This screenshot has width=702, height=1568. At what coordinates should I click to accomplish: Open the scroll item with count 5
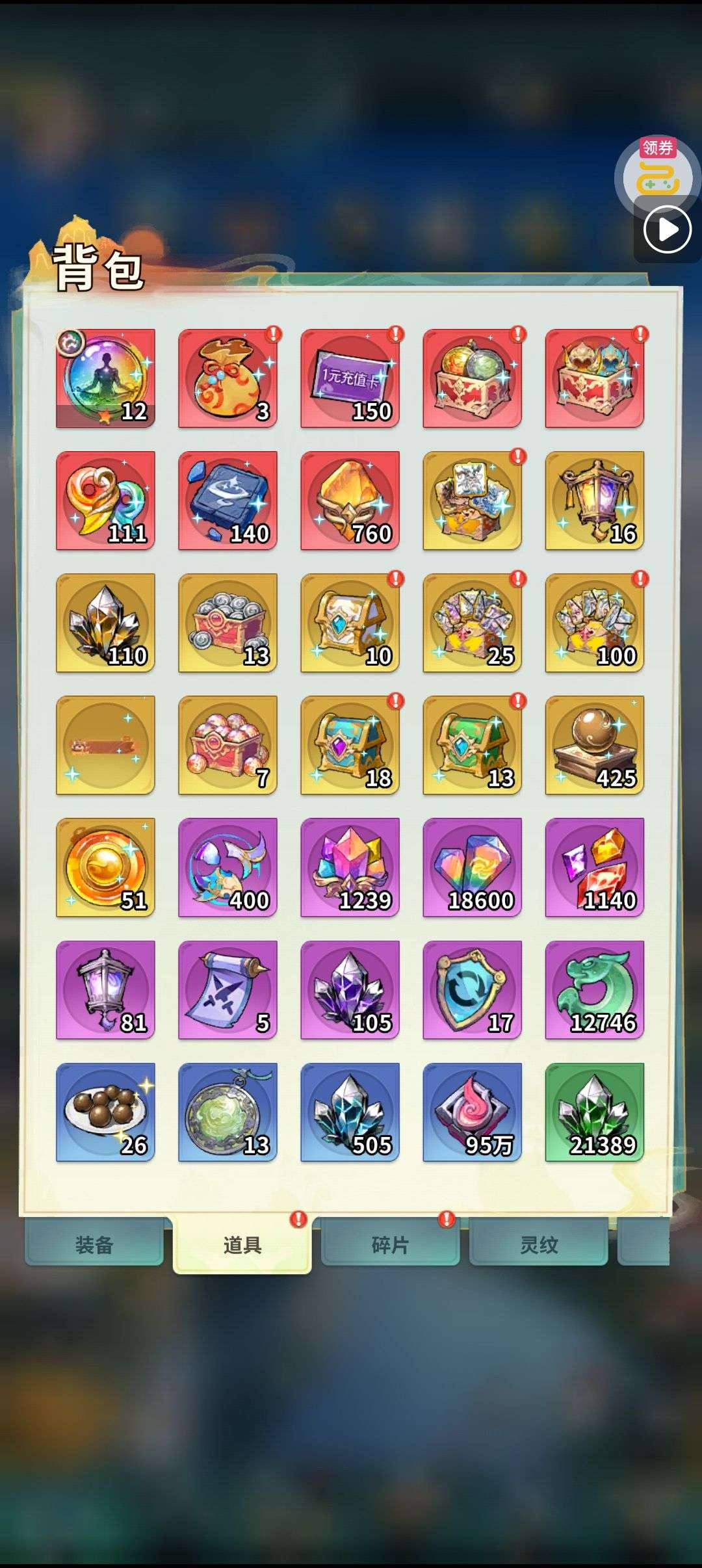click(x=227, y=989)
